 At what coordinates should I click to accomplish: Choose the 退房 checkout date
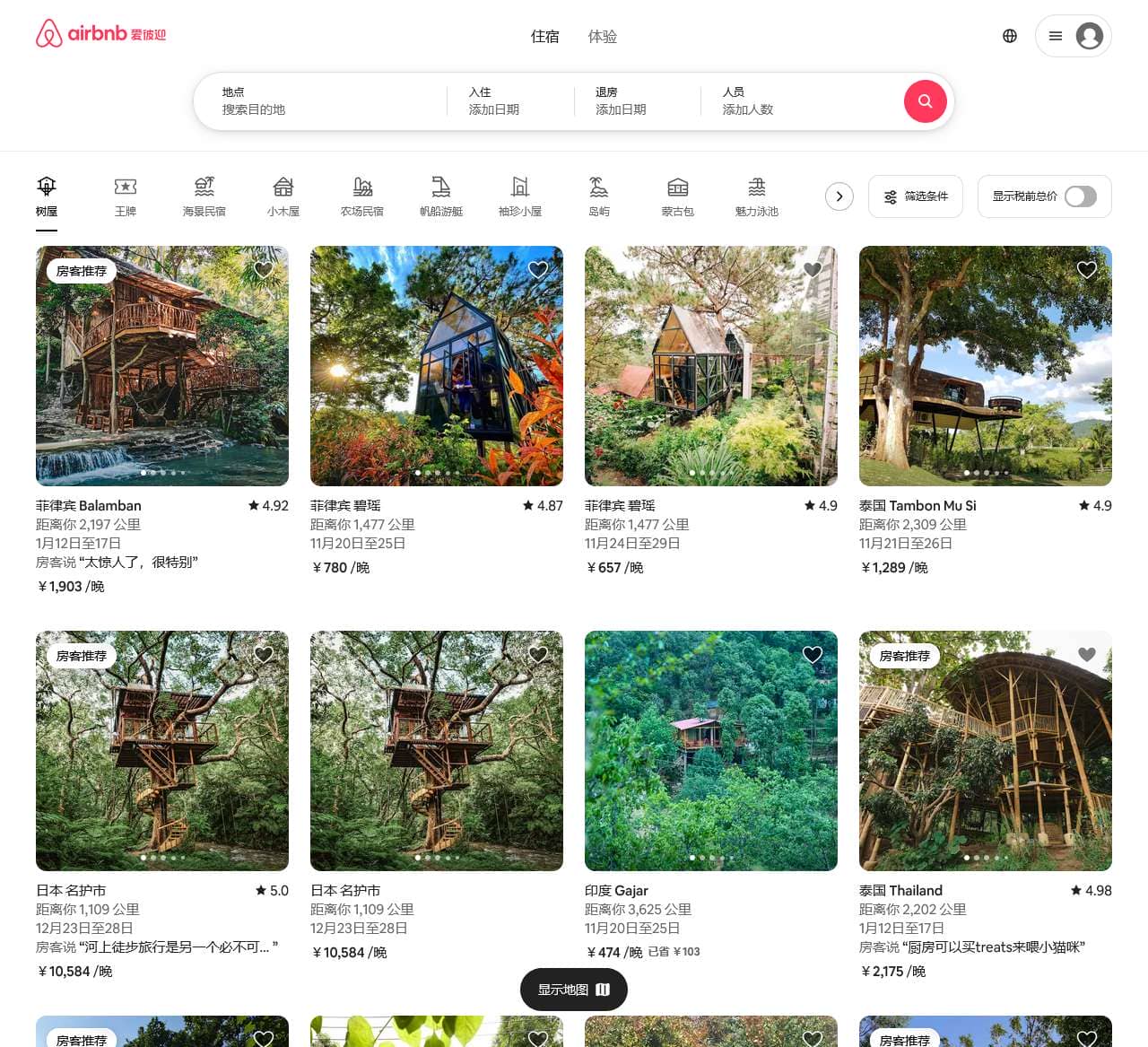point(637,101)
